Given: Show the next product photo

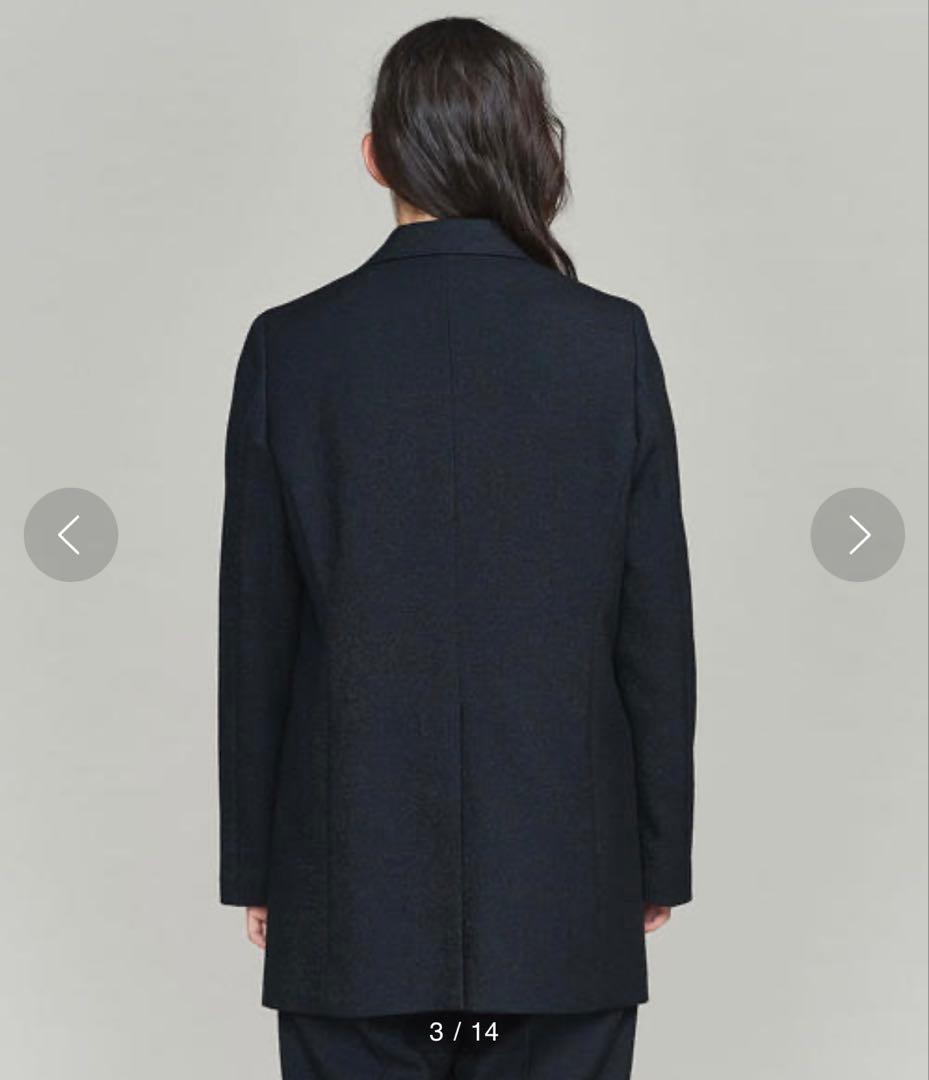Looking at the screenshot, I should 857,535.
